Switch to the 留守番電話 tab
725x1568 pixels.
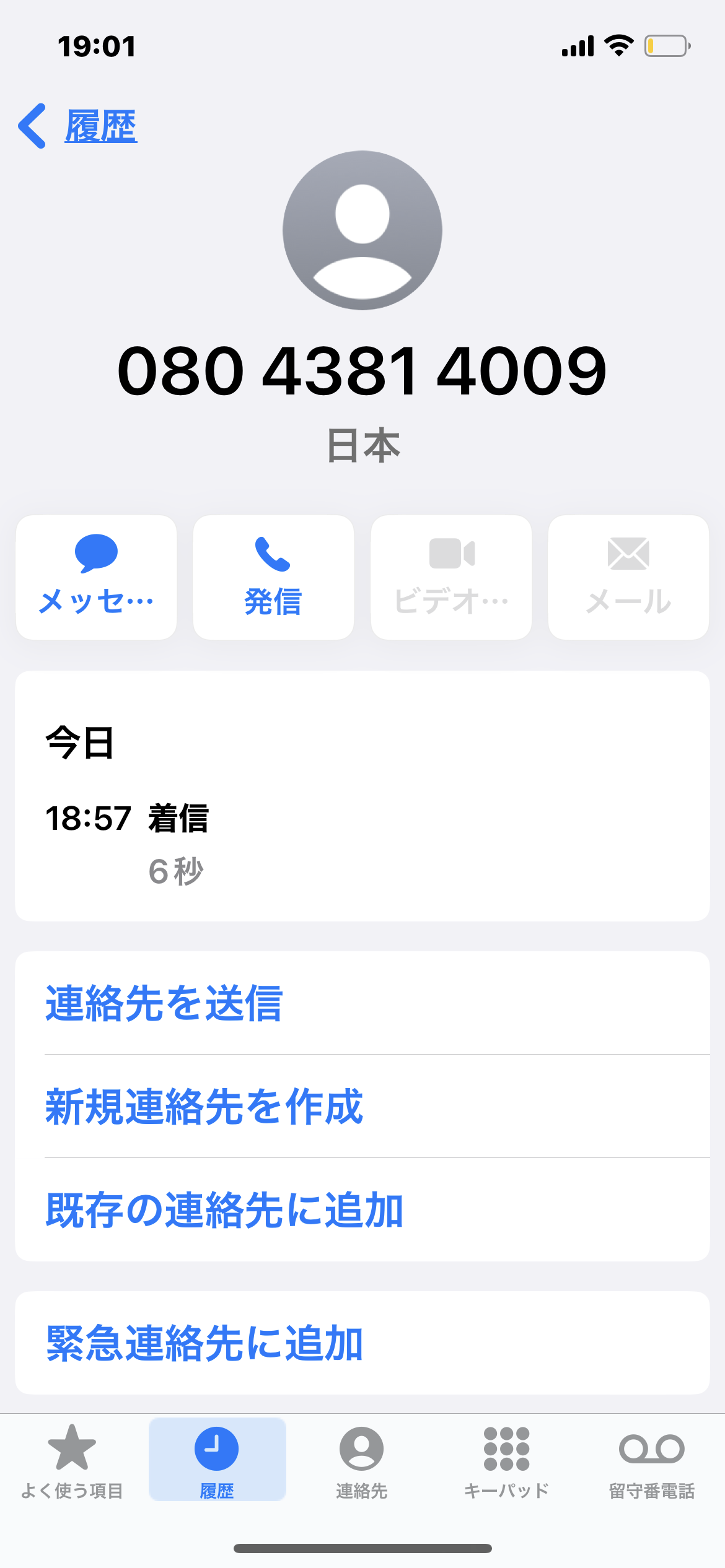652,1461
